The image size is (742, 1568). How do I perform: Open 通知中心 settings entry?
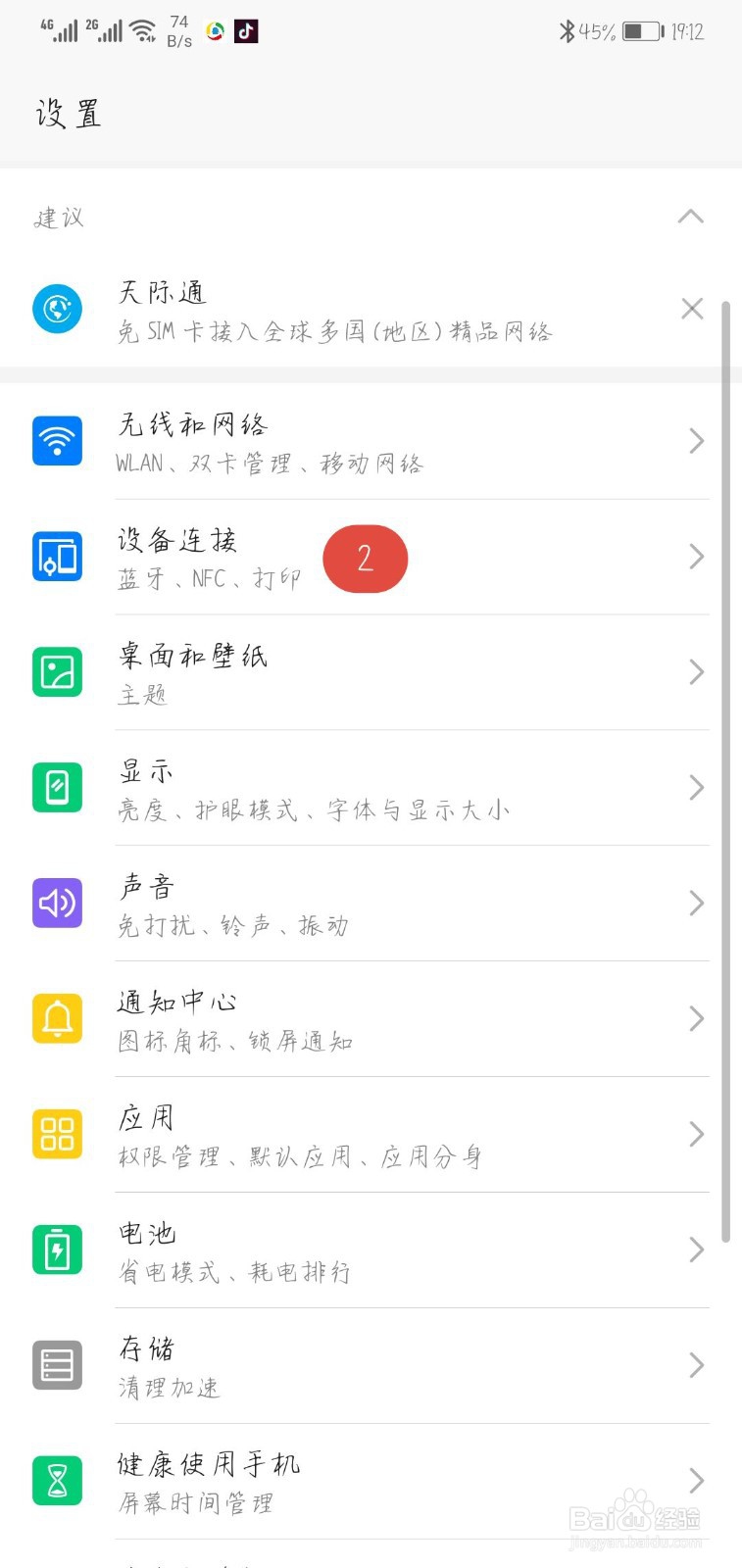click(372, 1018)
